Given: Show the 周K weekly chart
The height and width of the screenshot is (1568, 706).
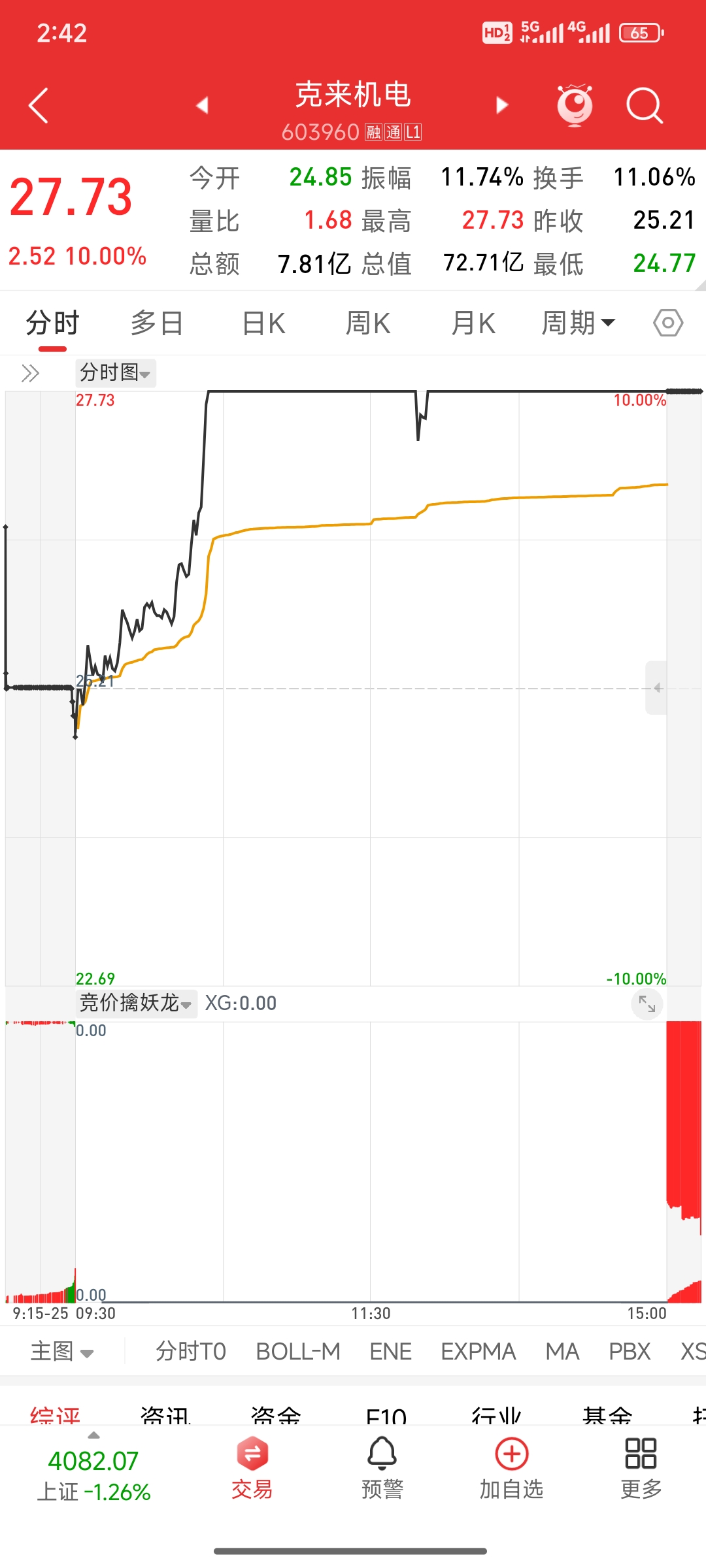Looking at the screenshot, I should pyautogui.click(x=368, y=323).
